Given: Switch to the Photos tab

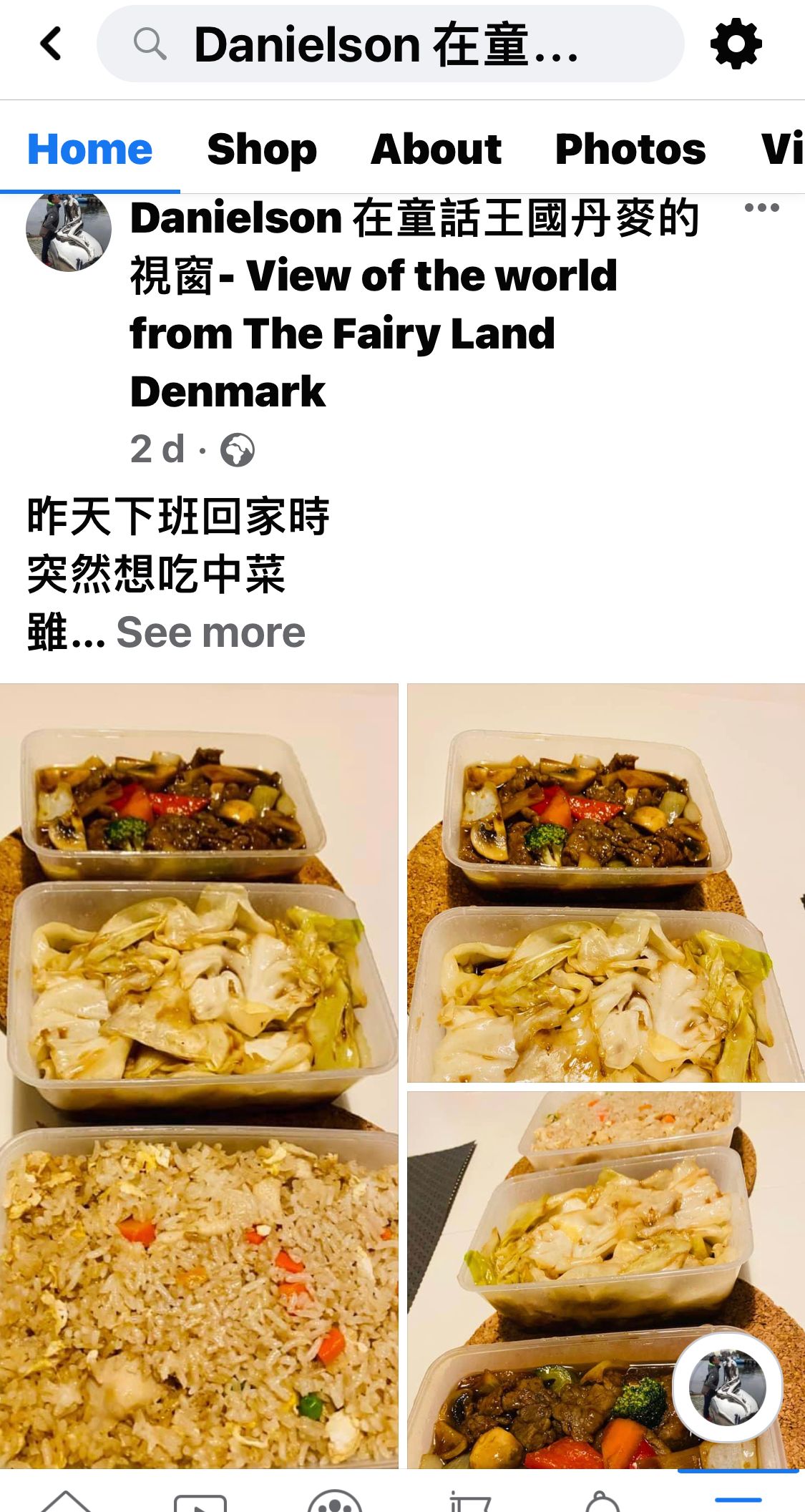Looking at the screenshot, I should [x=630, y=149].
